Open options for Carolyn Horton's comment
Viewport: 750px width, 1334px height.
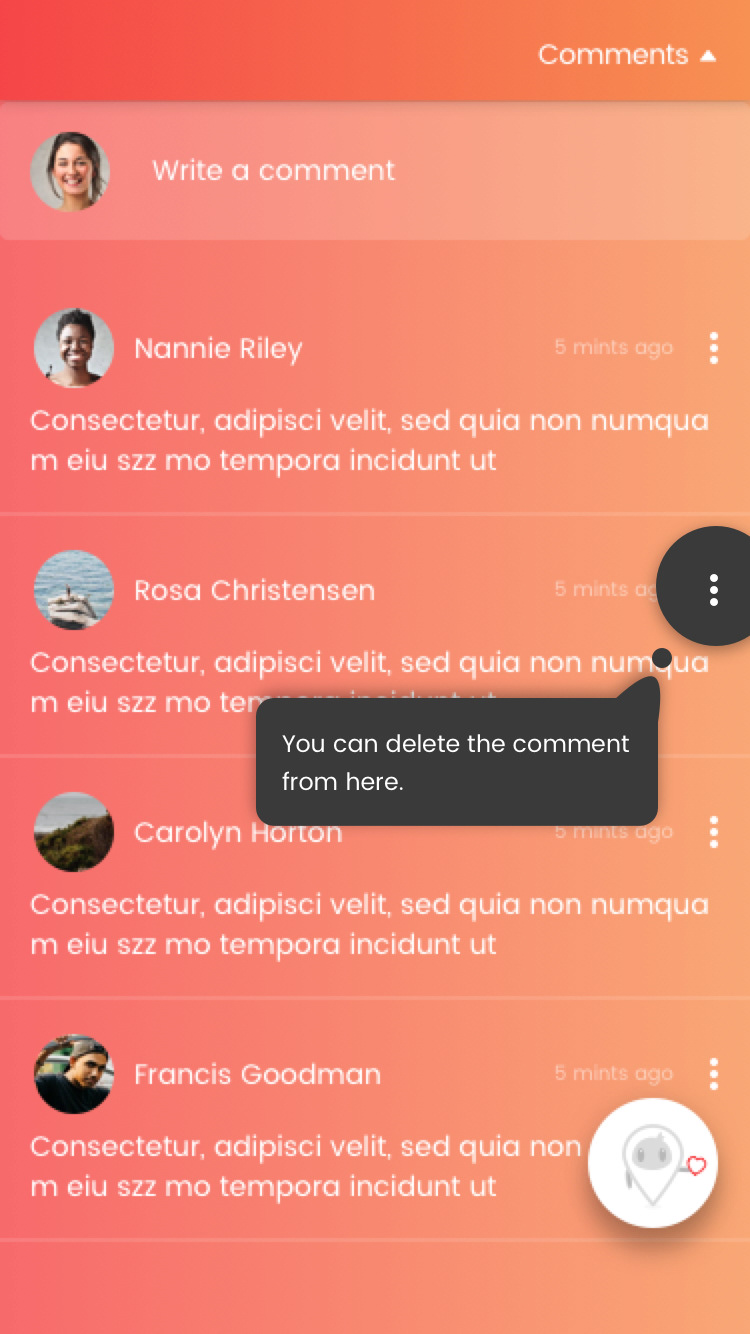[x=713, y=832]
